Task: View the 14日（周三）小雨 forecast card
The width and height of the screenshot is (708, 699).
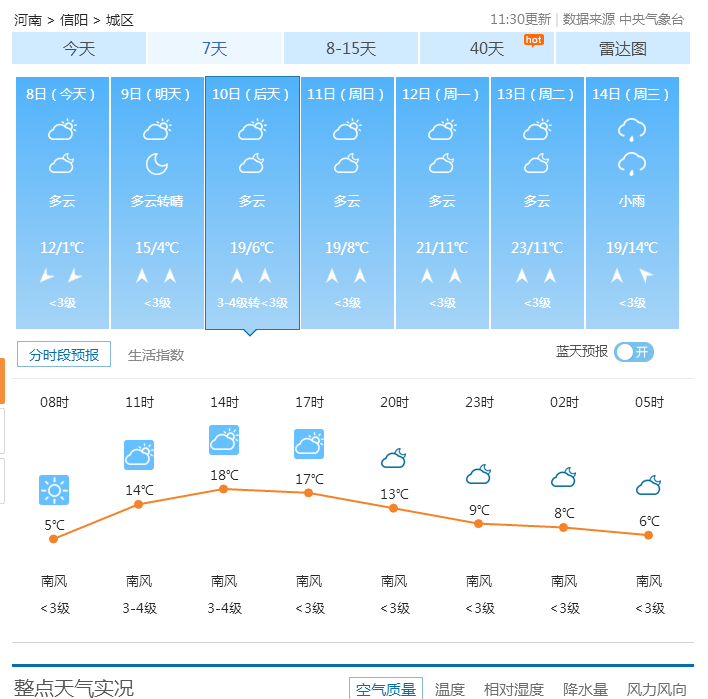Action: [632, 203]
